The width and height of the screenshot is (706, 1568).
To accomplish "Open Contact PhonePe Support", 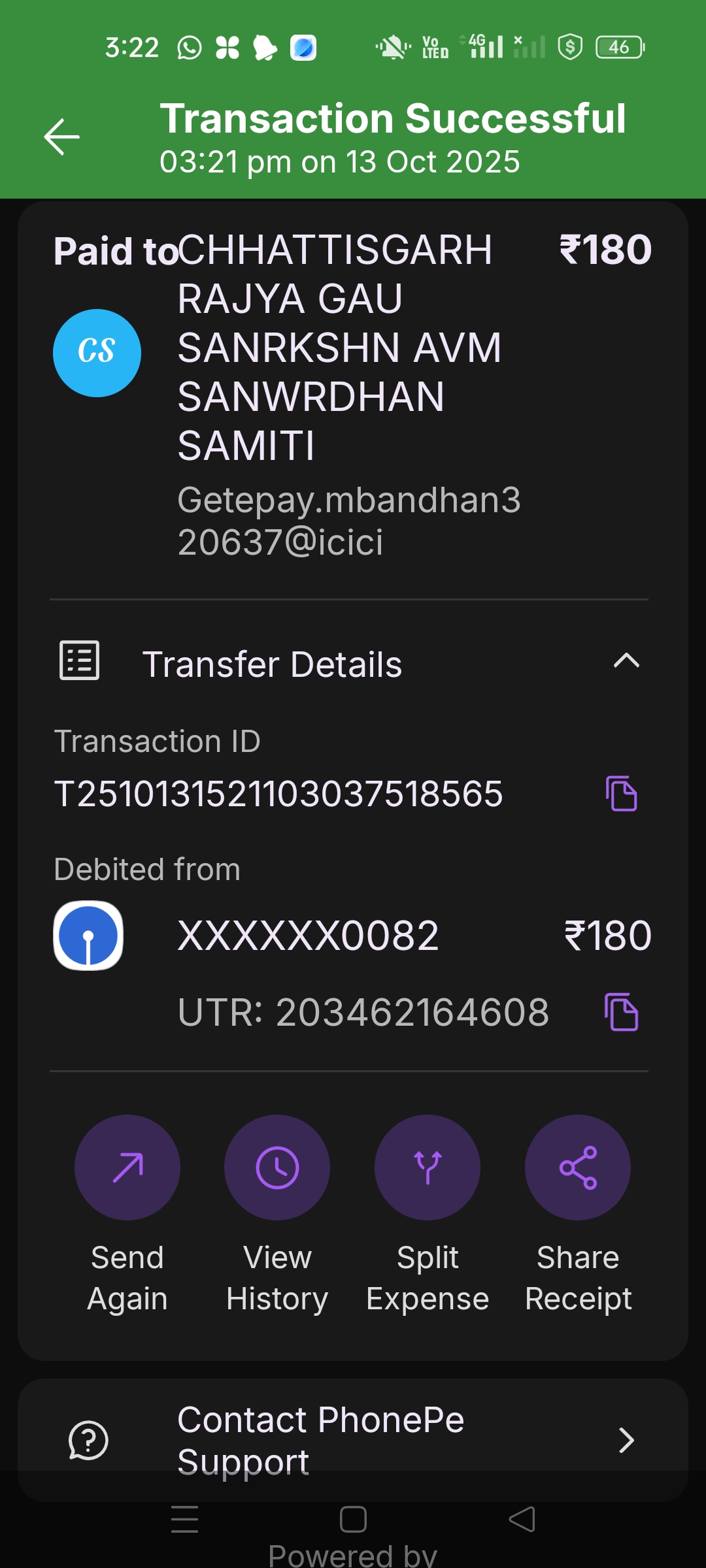I will click(353, 1440).
